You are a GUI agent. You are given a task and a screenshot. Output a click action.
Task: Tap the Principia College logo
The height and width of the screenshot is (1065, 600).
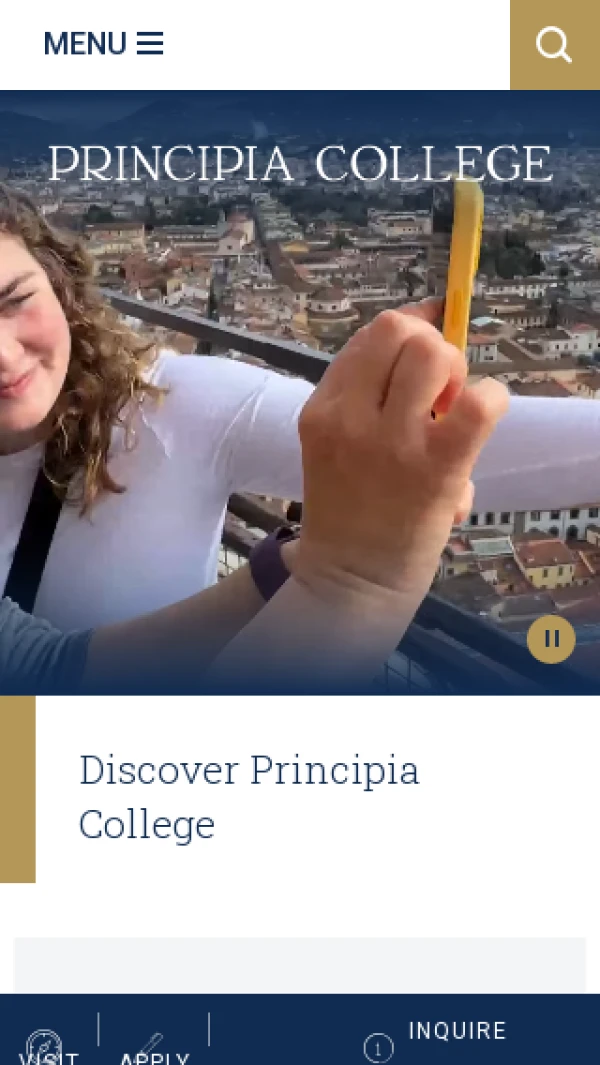300,165
